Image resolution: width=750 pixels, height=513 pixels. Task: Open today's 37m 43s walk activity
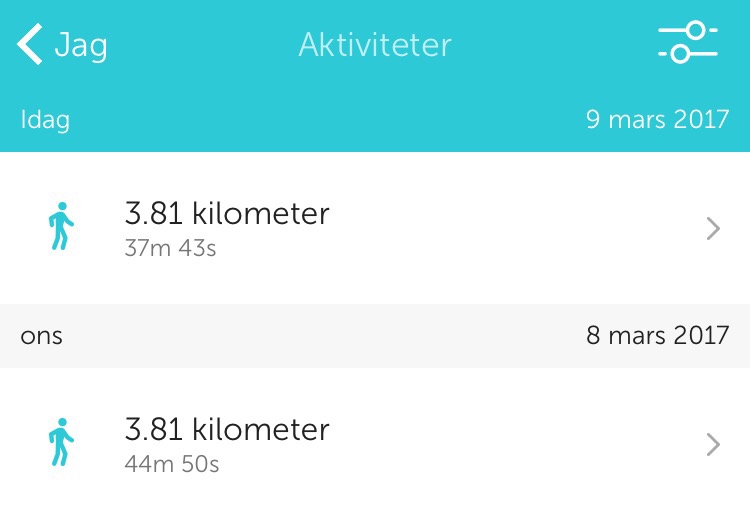click(x=375, y=229)
